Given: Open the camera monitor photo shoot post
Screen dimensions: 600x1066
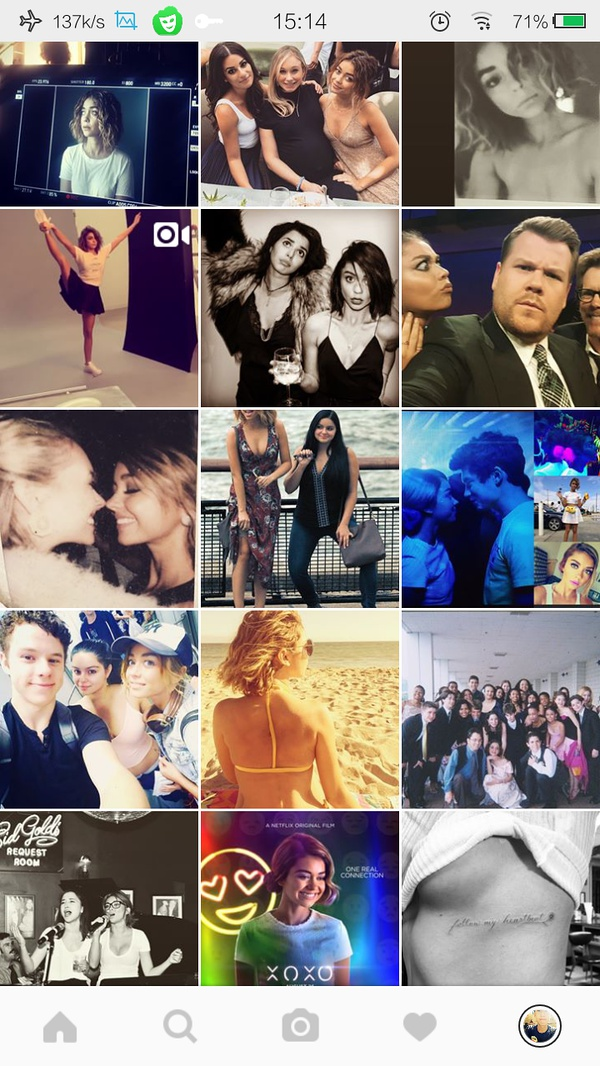Looking at the screenshot, I should coord(99,123).
